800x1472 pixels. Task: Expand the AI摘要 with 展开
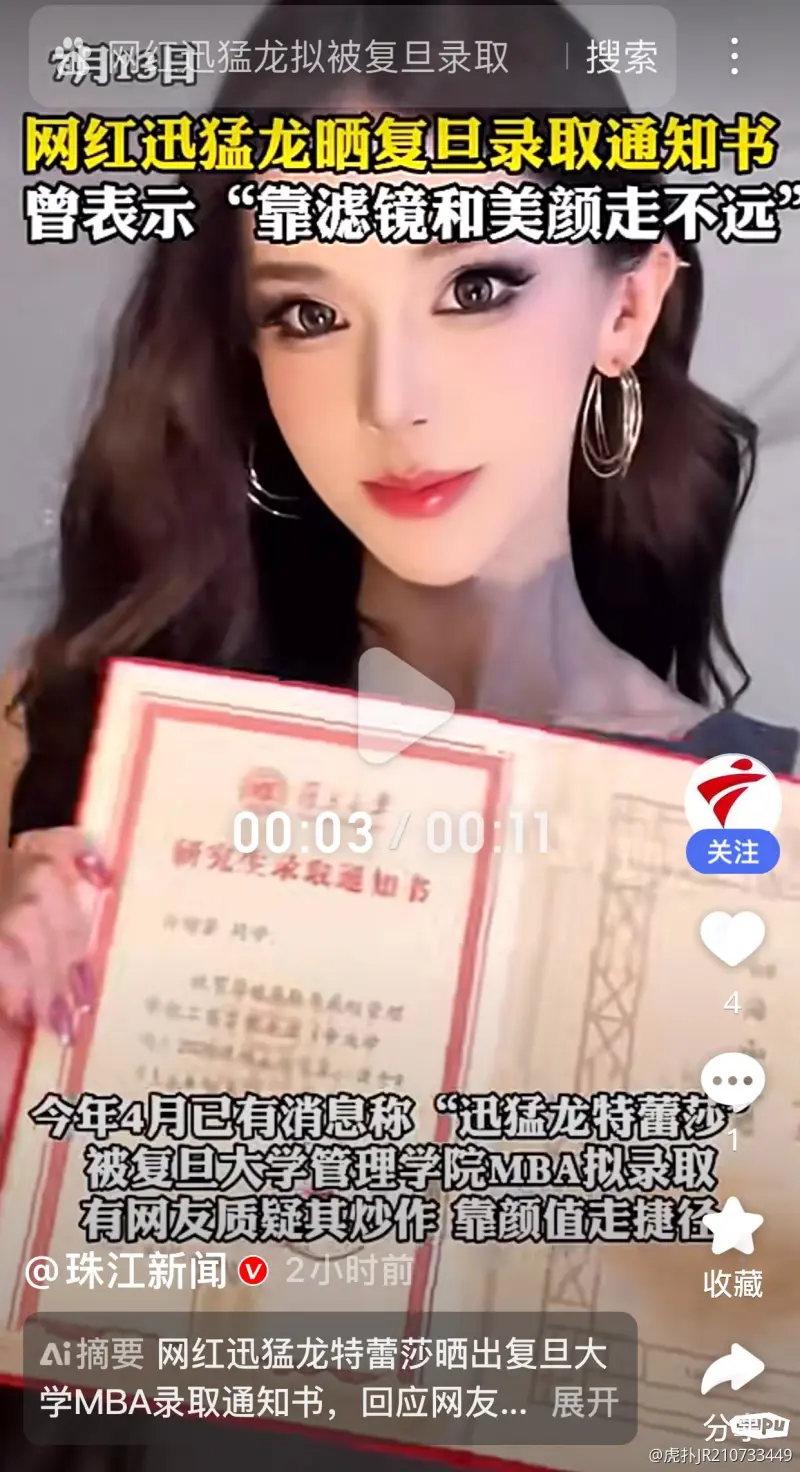(x=586, y=1401)
